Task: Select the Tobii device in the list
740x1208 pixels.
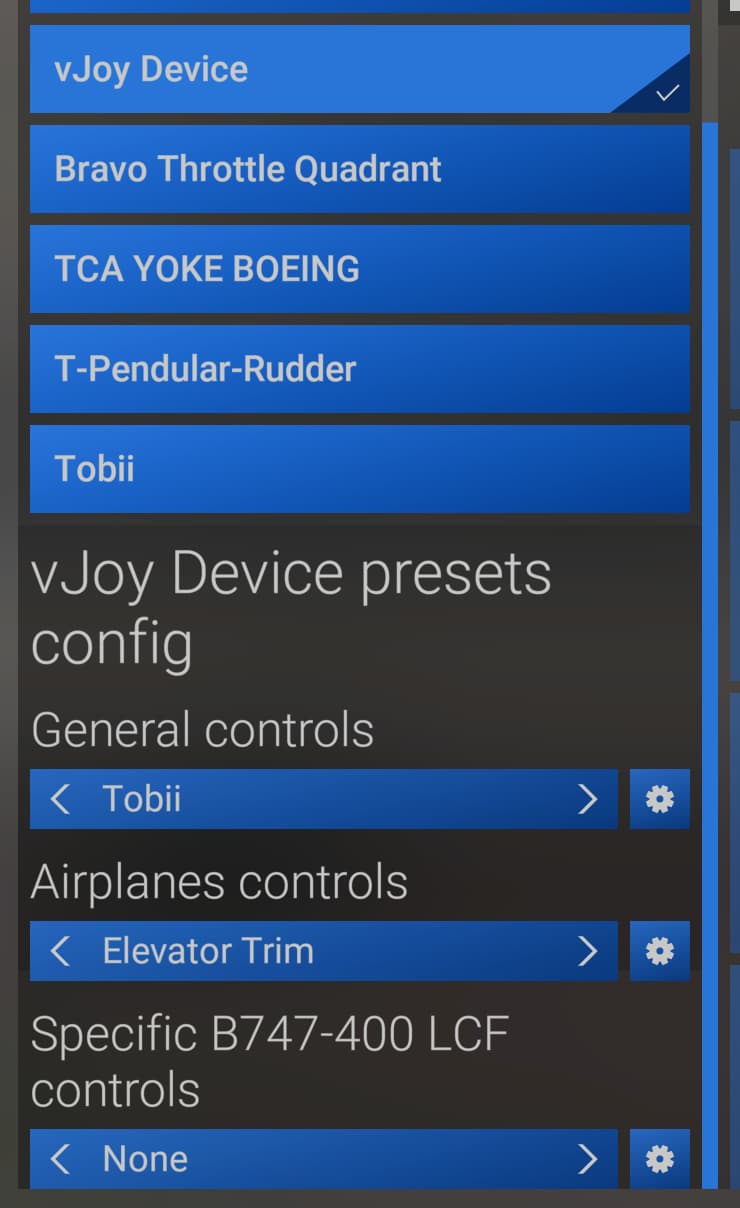Action: [360, 469]
